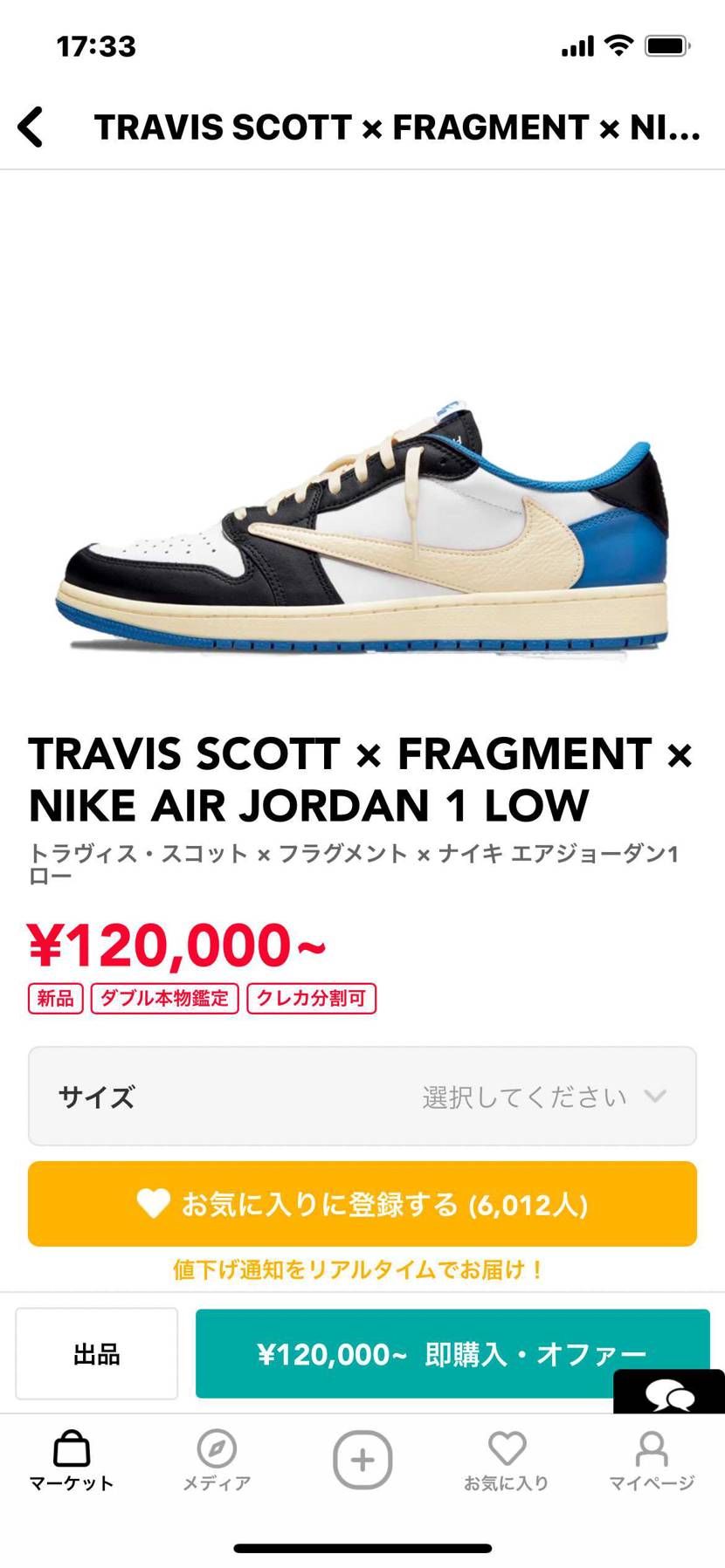Tap 出品 to list an item

coord(96,1352)
